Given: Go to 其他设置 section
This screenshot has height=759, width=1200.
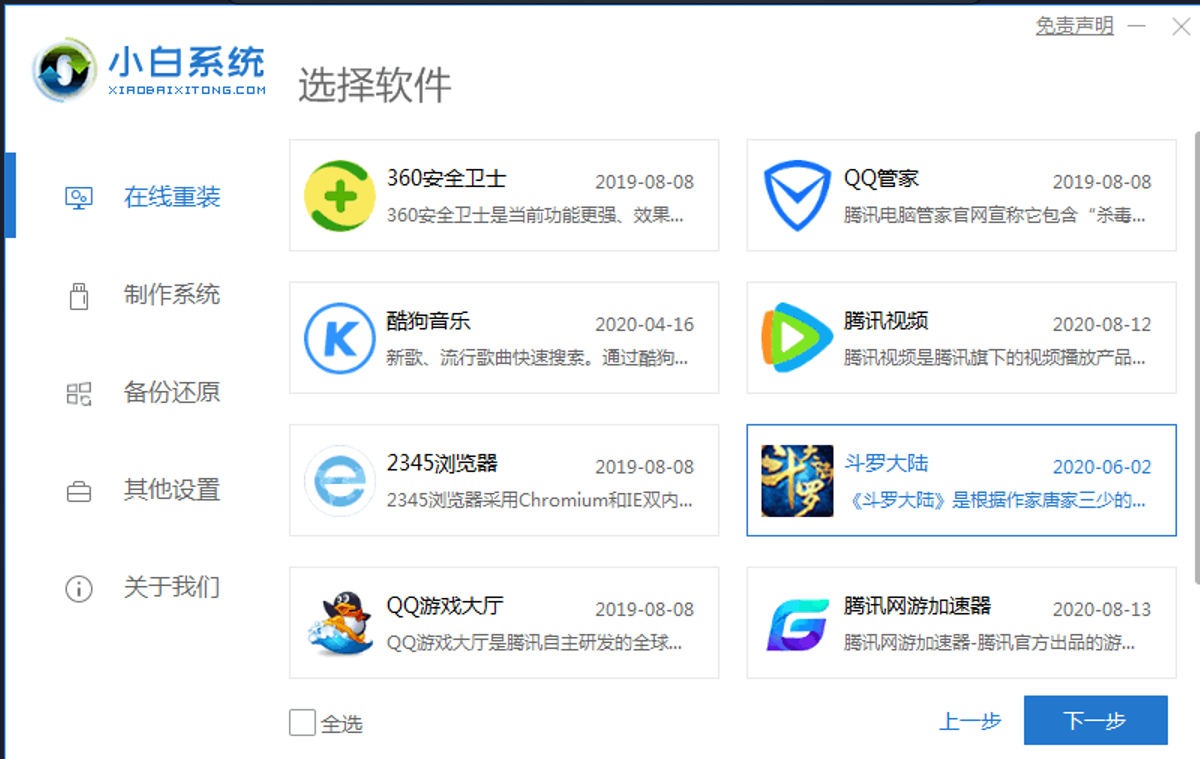Looking at the screenshot, I should (171, 490).
